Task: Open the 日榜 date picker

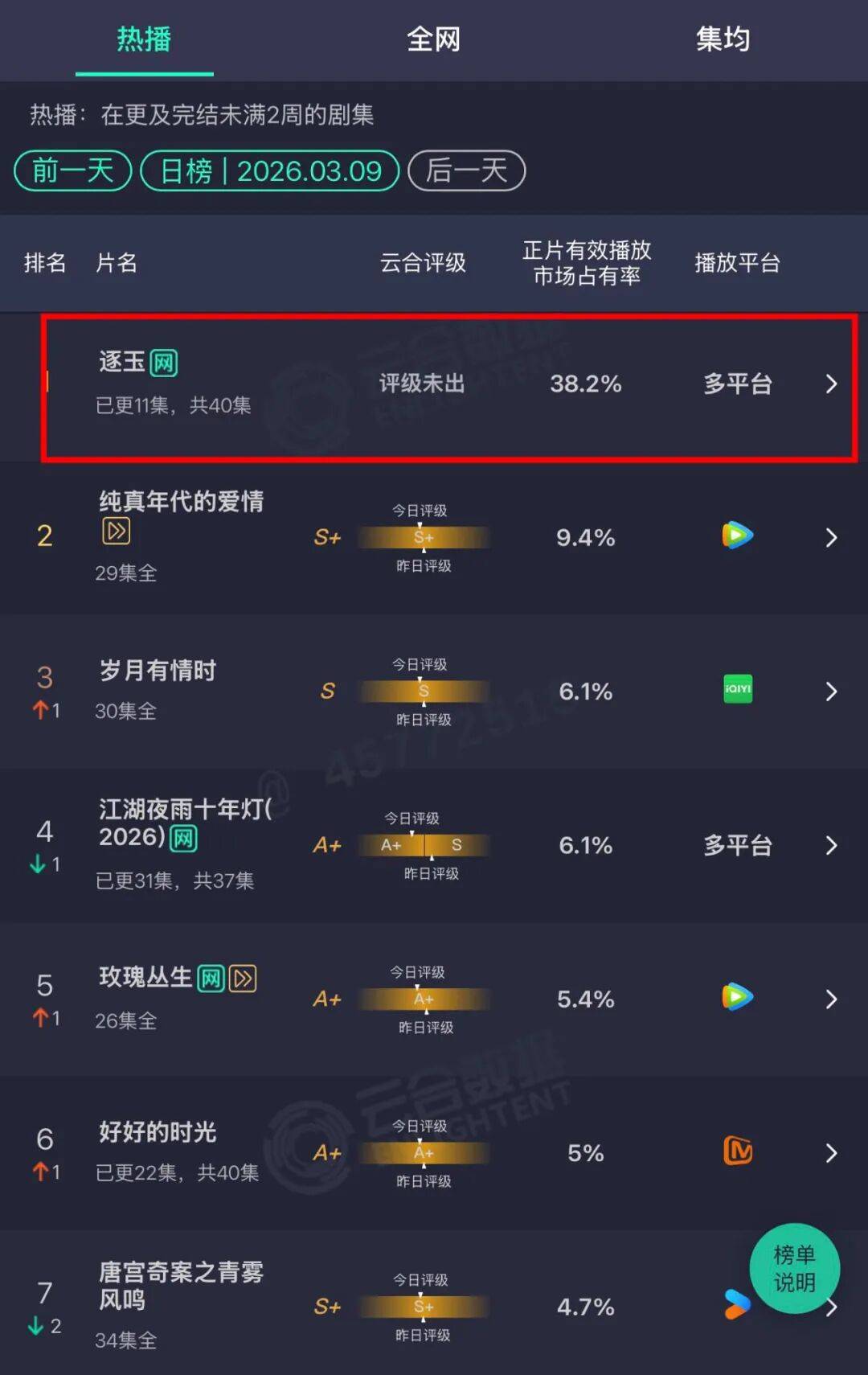Action: coord(270,170)
